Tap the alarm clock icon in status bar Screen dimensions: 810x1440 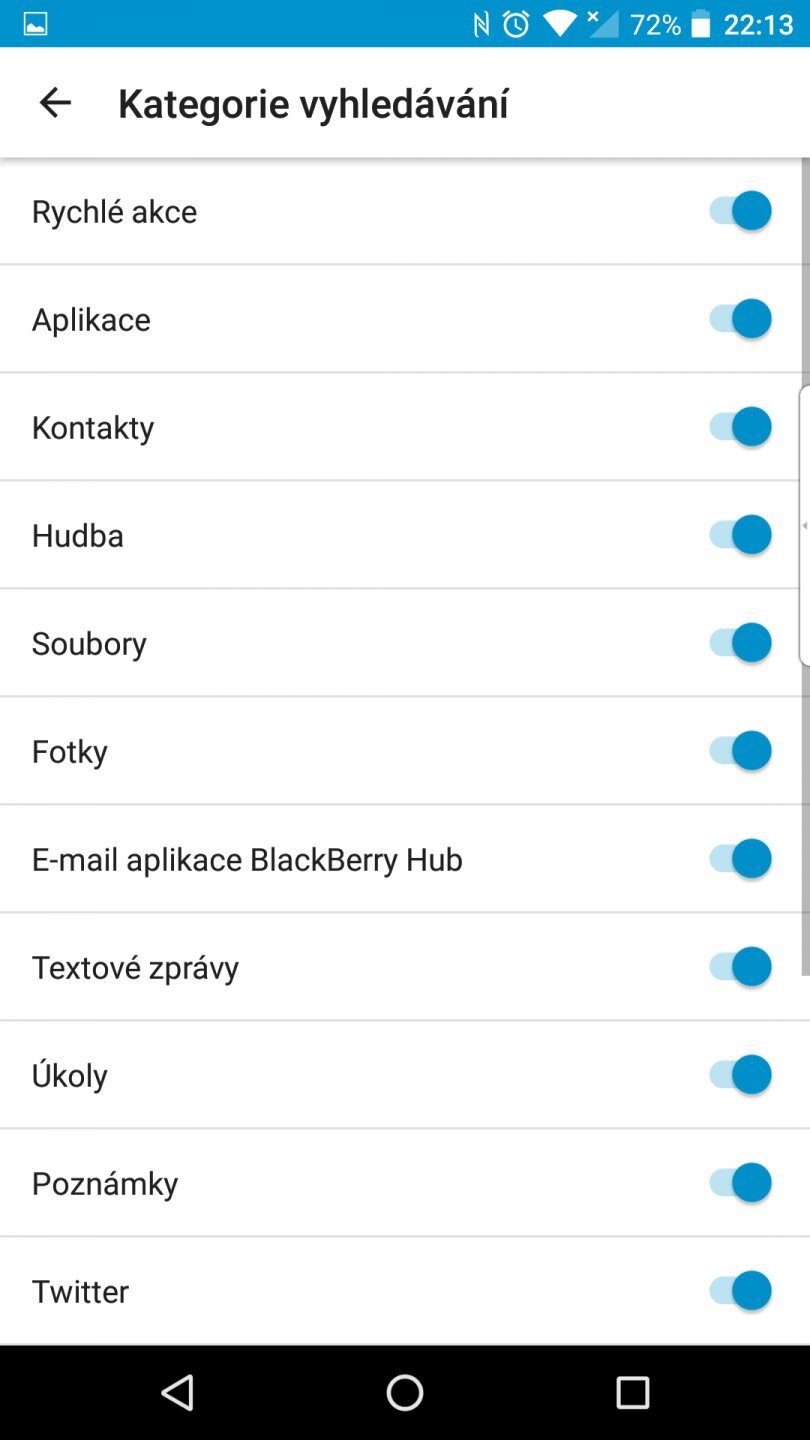(516, 23)
